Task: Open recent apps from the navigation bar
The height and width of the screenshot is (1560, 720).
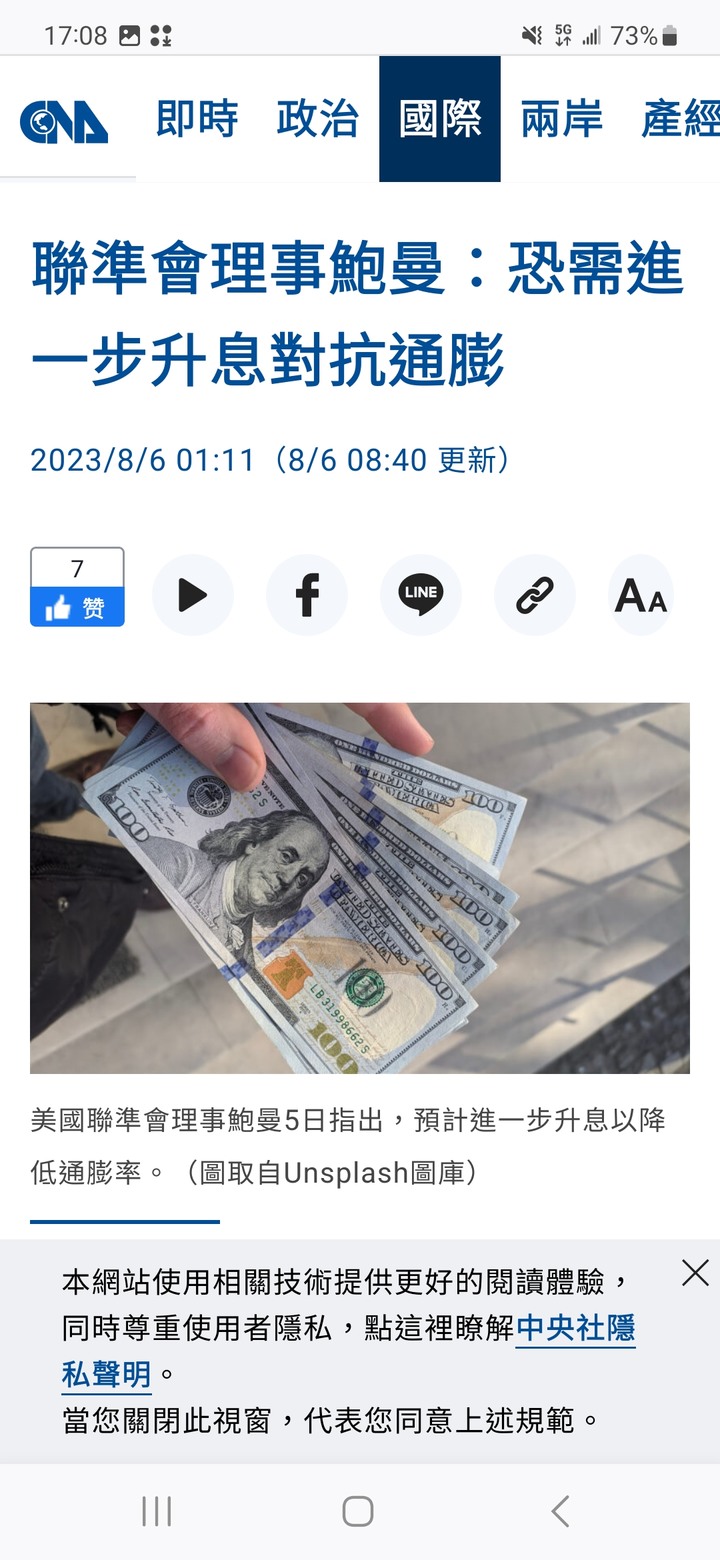Action: [x=157, y=1511]
